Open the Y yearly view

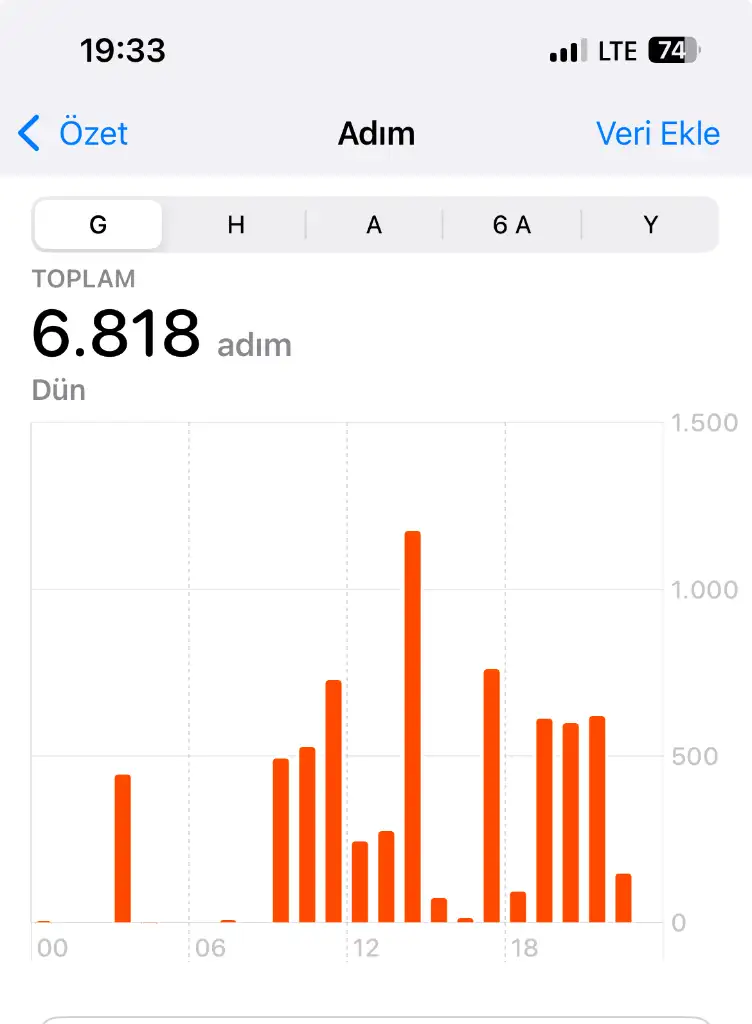click(650, 225)
